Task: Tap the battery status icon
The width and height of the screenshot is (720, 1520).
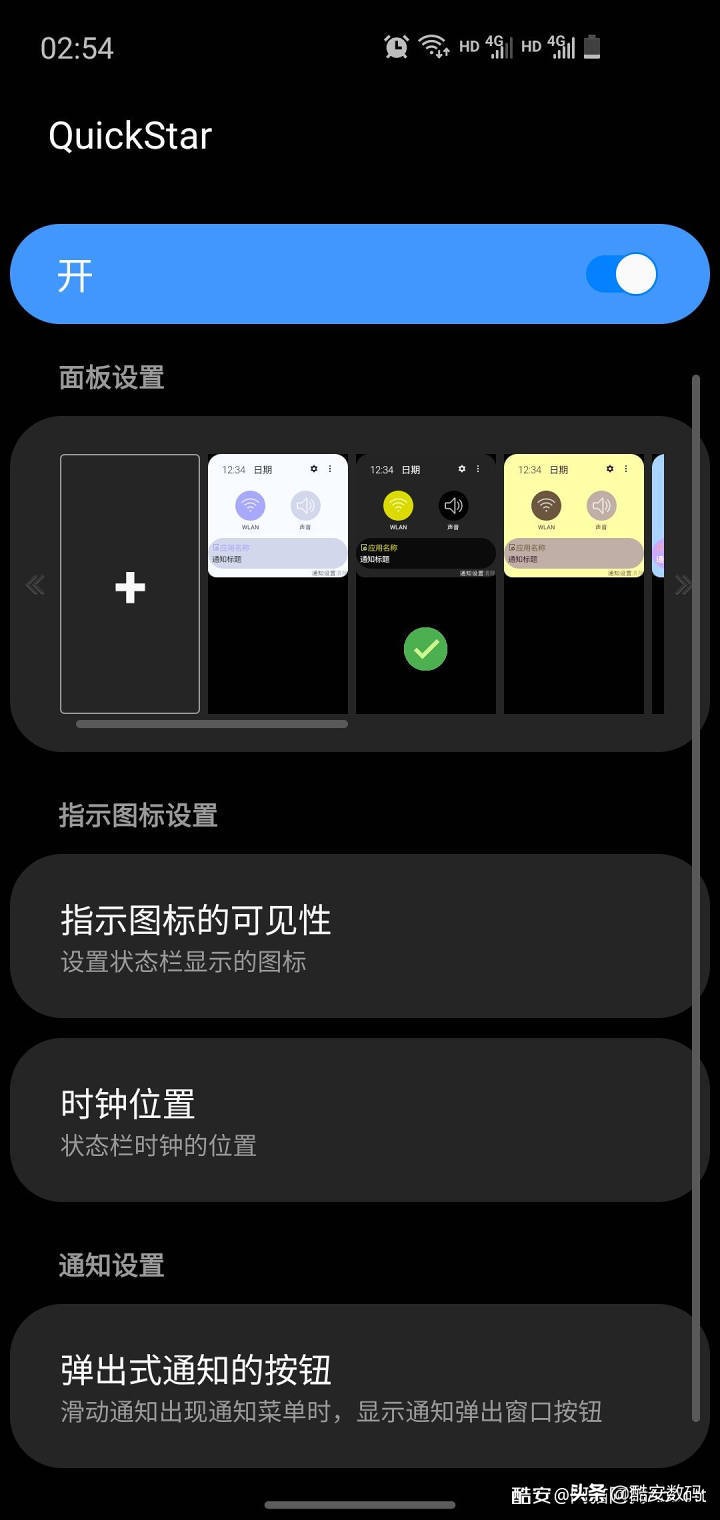Action: 591,46
